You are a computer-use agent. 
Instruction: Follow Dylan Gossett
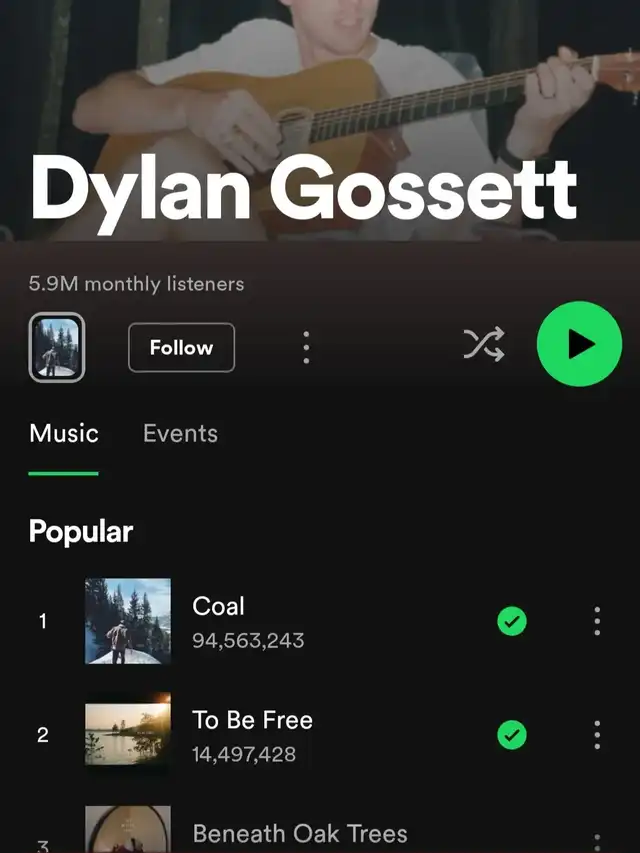[181, 348]
